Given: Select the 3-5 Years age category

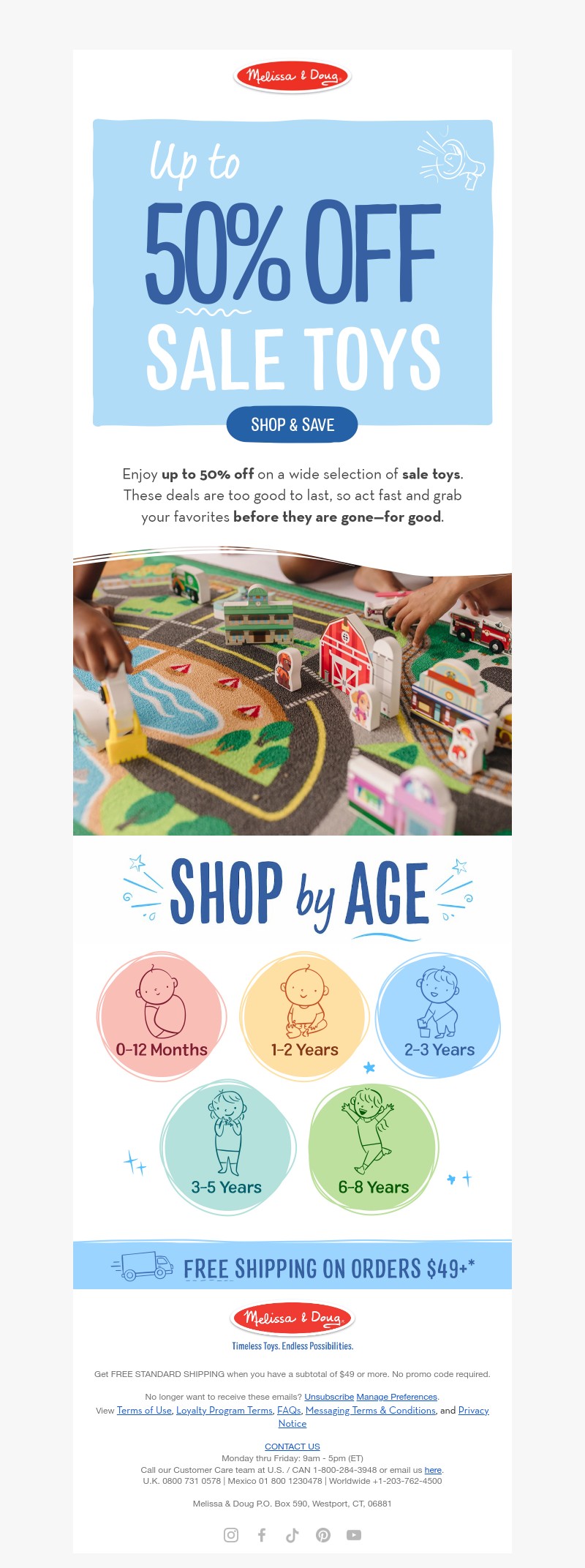Looking at the screenshot, I should tap(227, 1147).
